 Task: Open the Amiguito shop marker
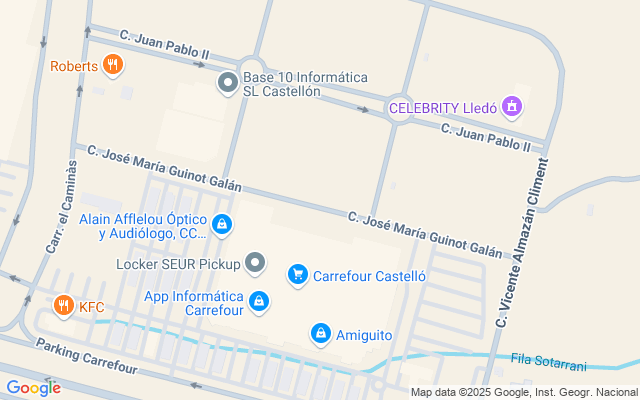321,333
